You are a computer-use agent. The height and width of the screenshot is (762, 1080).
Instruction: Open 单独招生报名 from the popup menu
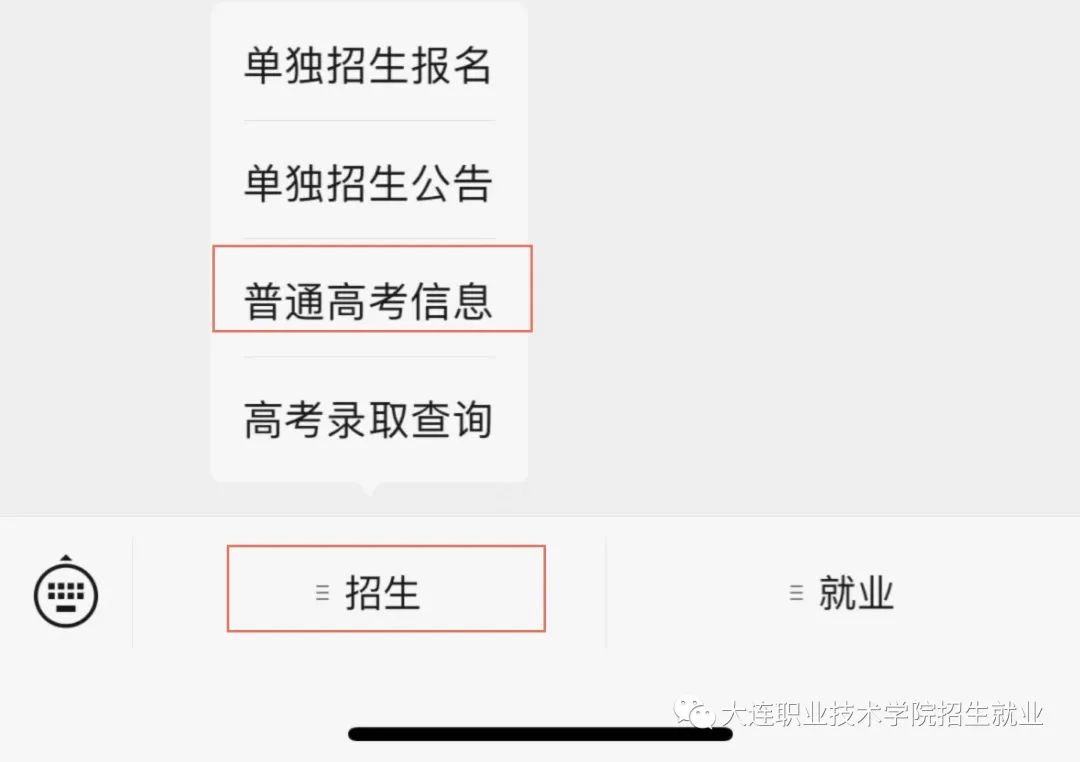(x=368, y=65)
